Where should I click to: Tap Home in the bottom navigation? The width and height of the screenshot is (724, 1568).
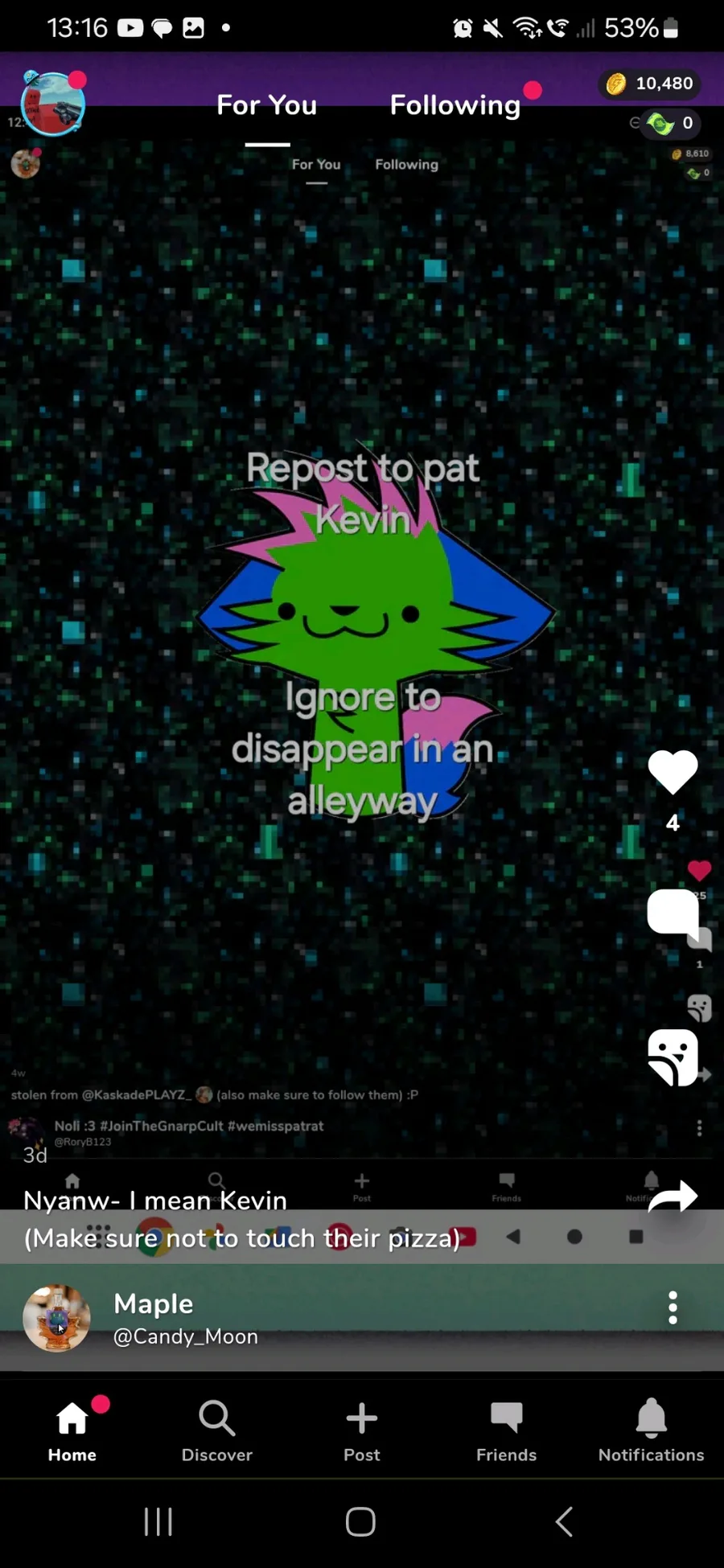point(72,1430)
